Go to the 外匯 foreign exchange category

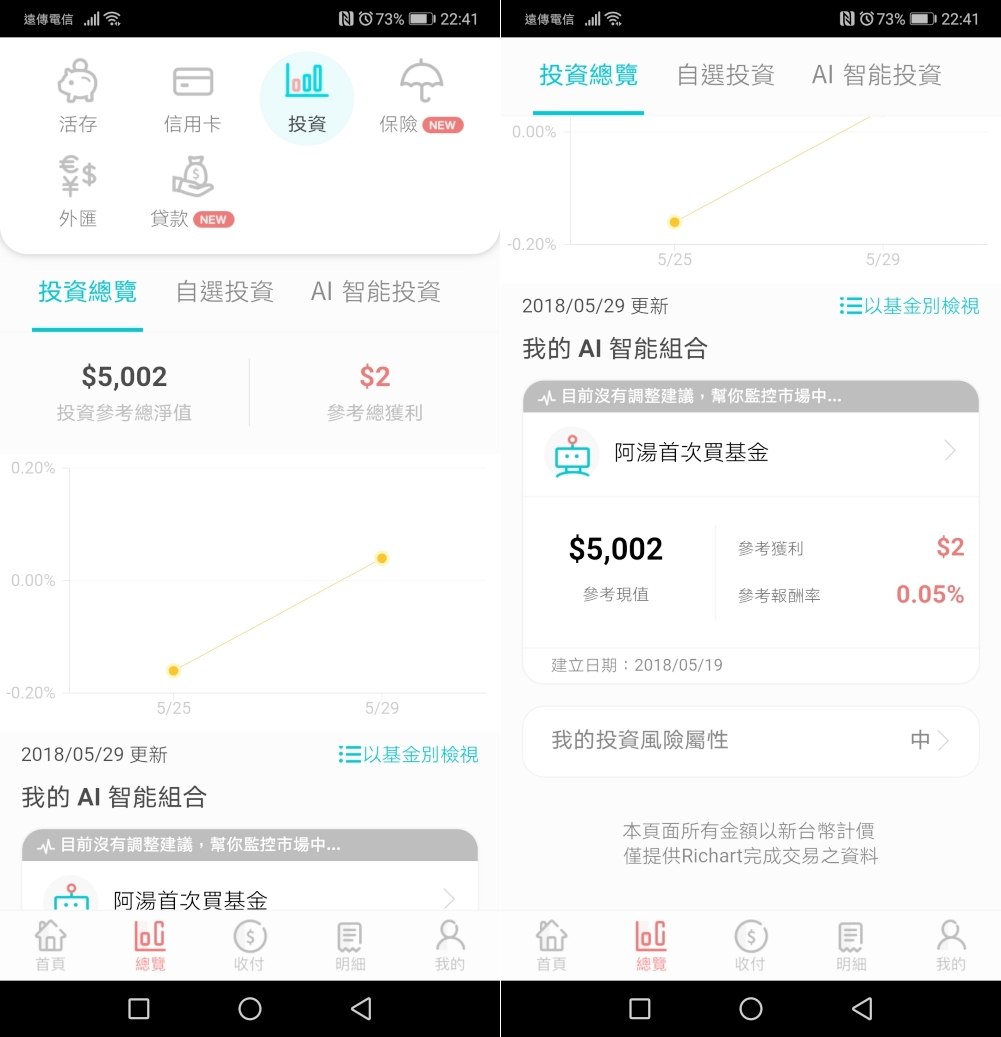[77, 191]
